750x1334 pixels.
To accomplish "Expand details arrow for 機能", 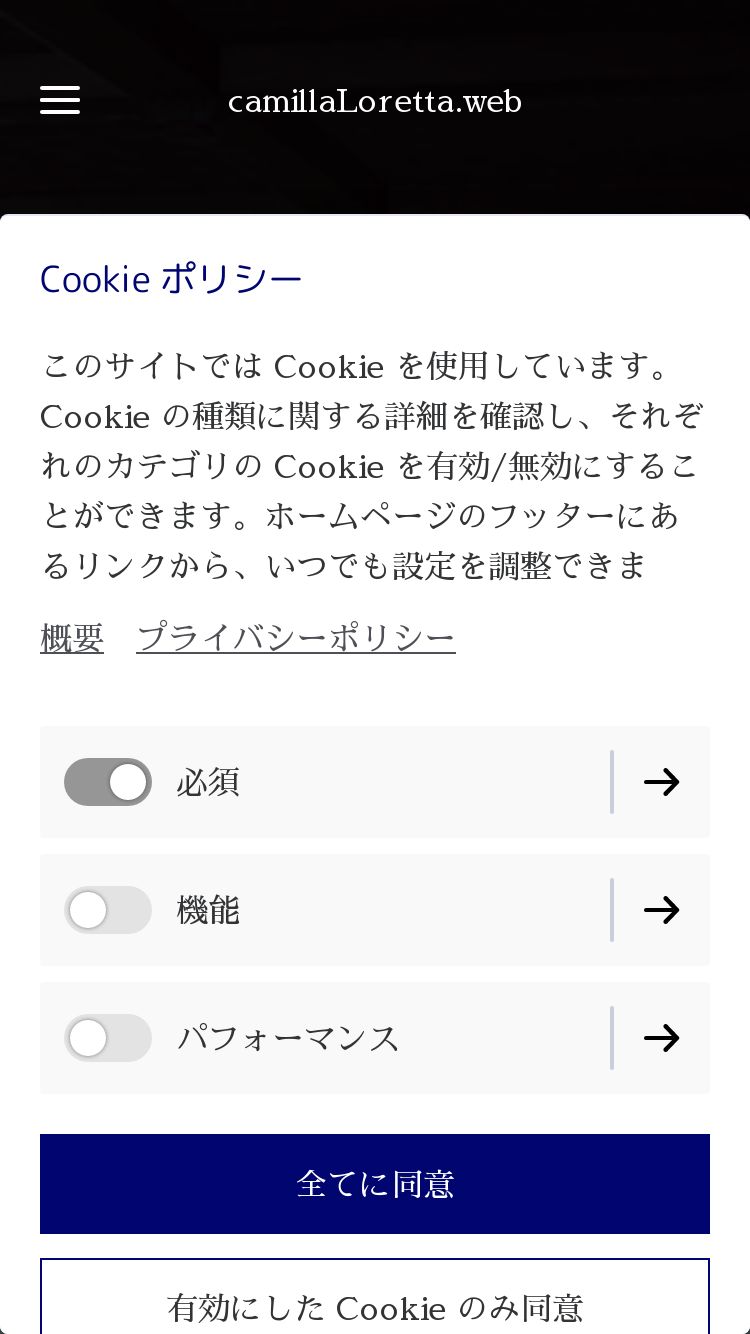I will click(662, 910).
